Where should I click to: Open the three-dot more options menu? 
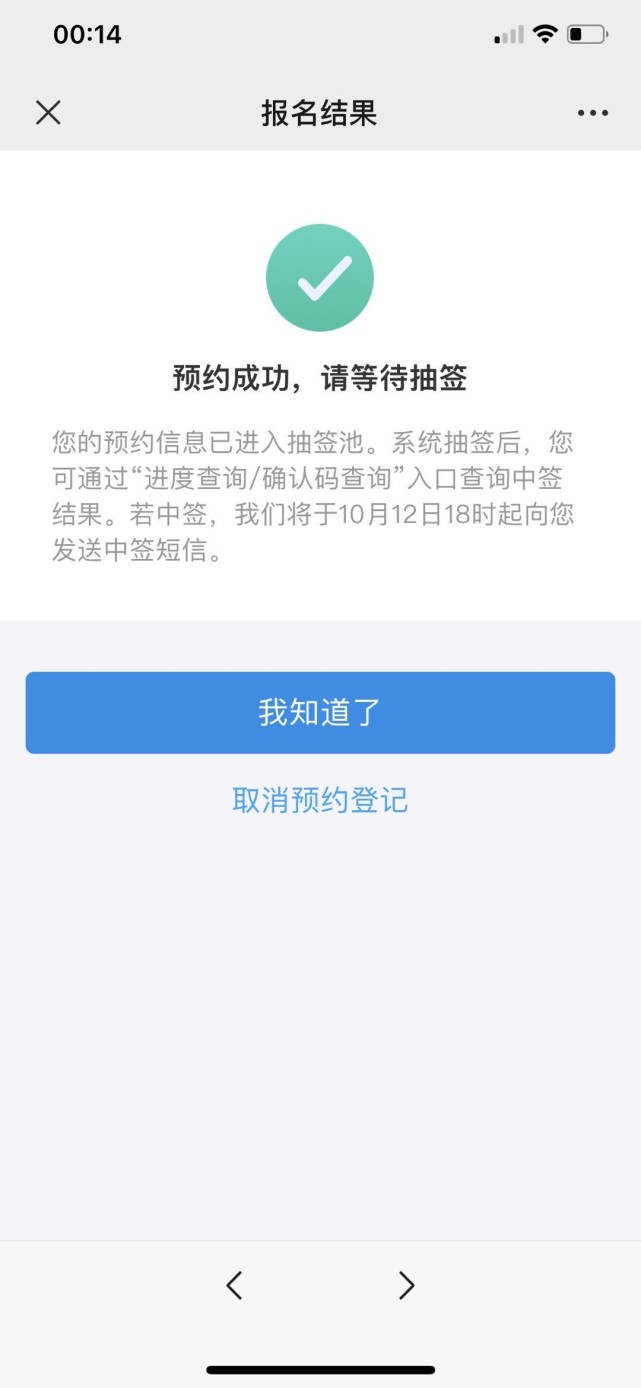click(592, 113)
